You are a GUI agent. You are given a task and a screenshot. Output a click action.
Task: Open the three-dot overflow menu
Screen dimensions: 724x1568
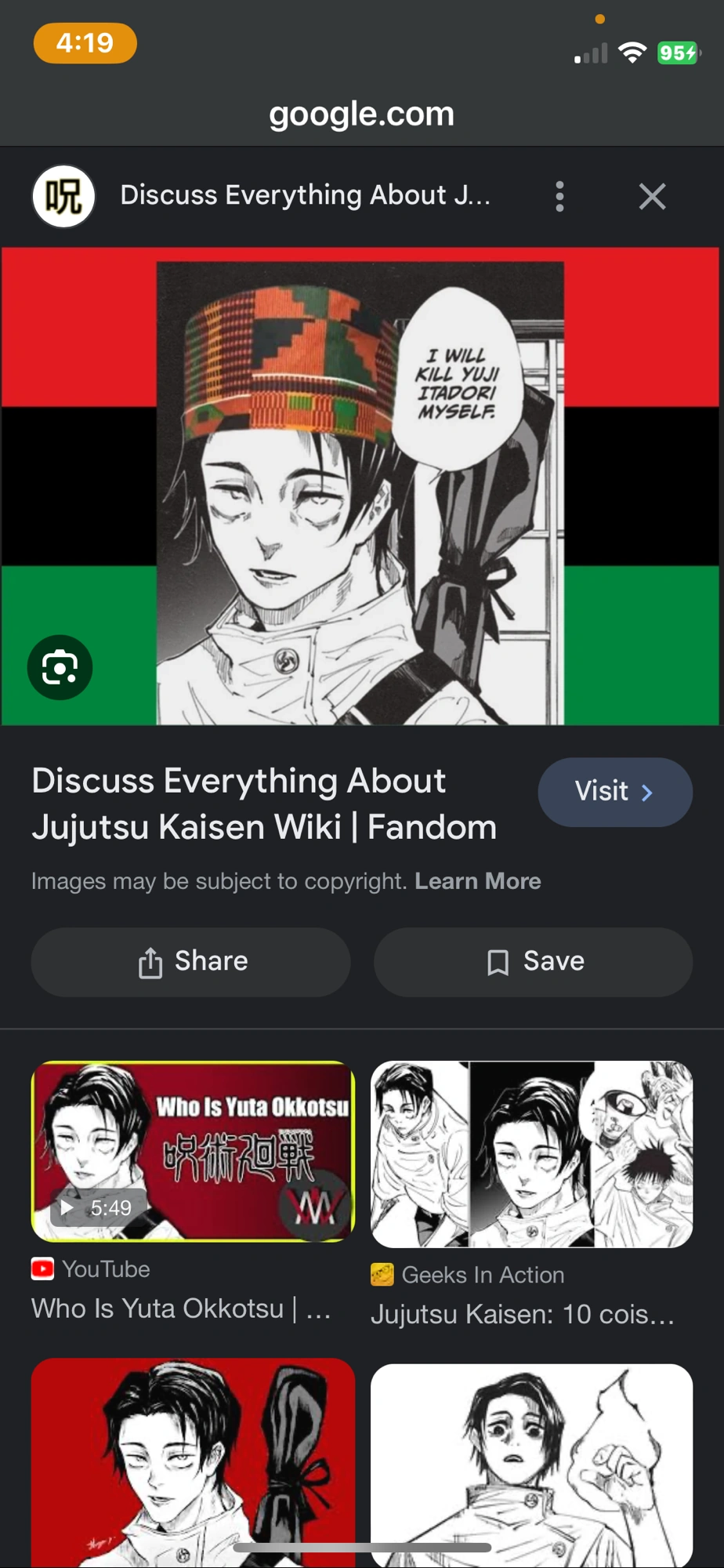tap(559, 196)
